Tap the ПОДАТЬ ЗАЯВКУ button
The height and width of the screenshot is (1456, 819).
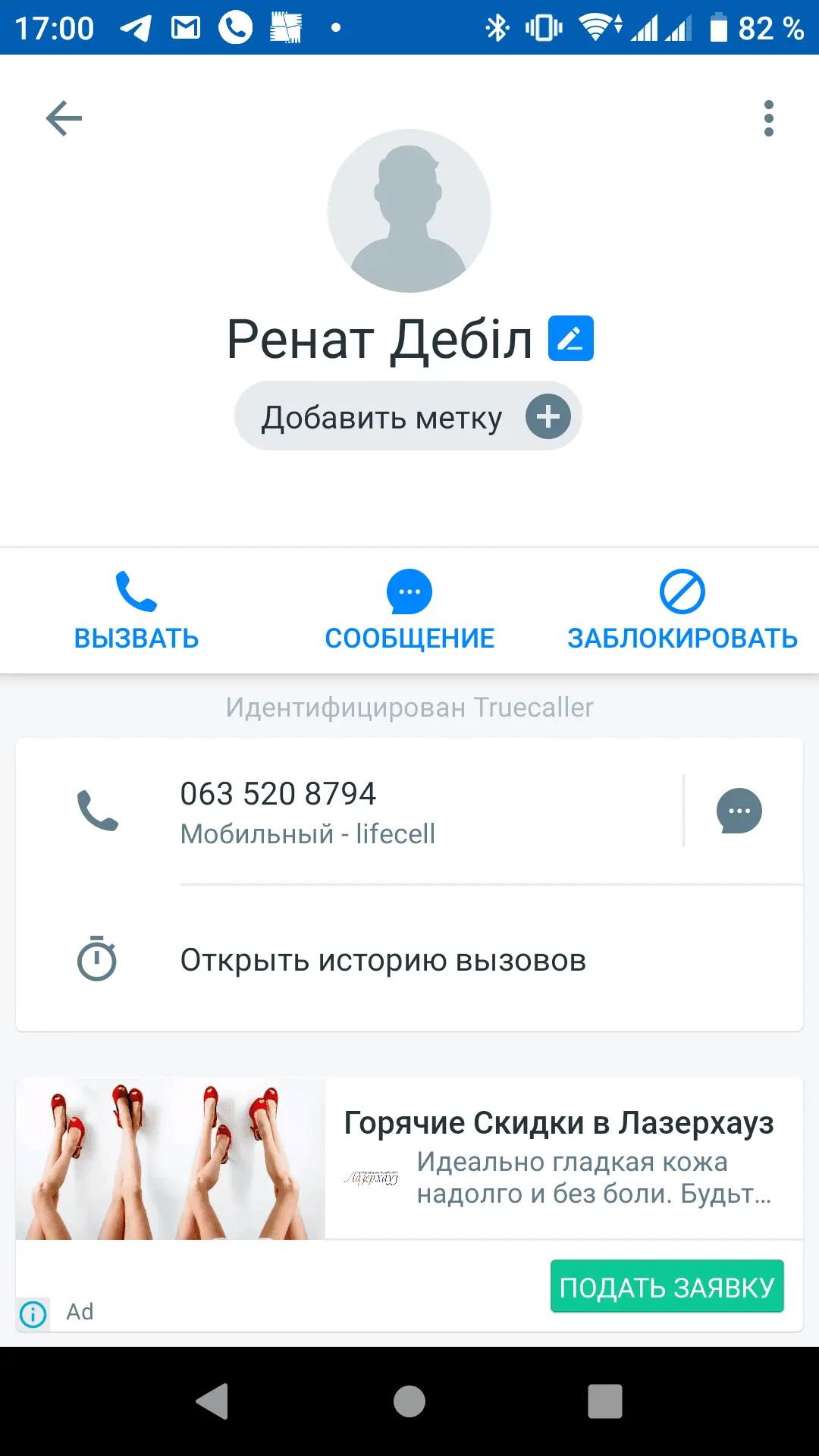[667, 1287]
